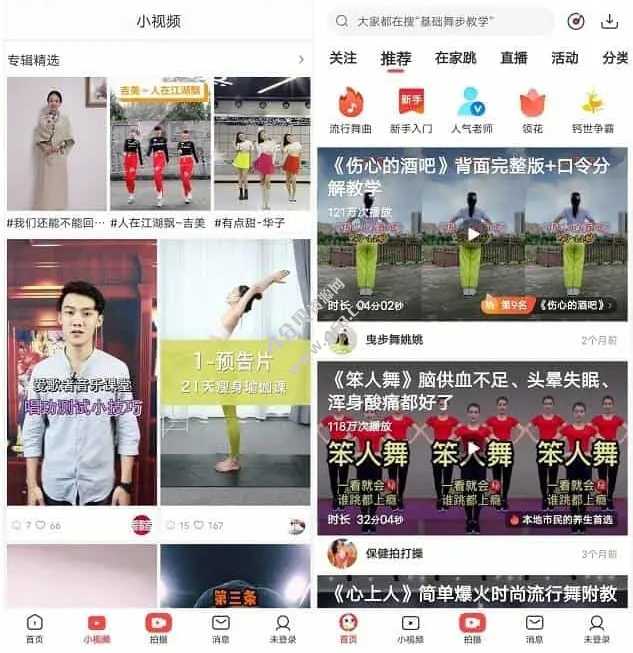Open the 钙世争霸 shortcut
The image size is (633, 653).
[x=593, y=110]
